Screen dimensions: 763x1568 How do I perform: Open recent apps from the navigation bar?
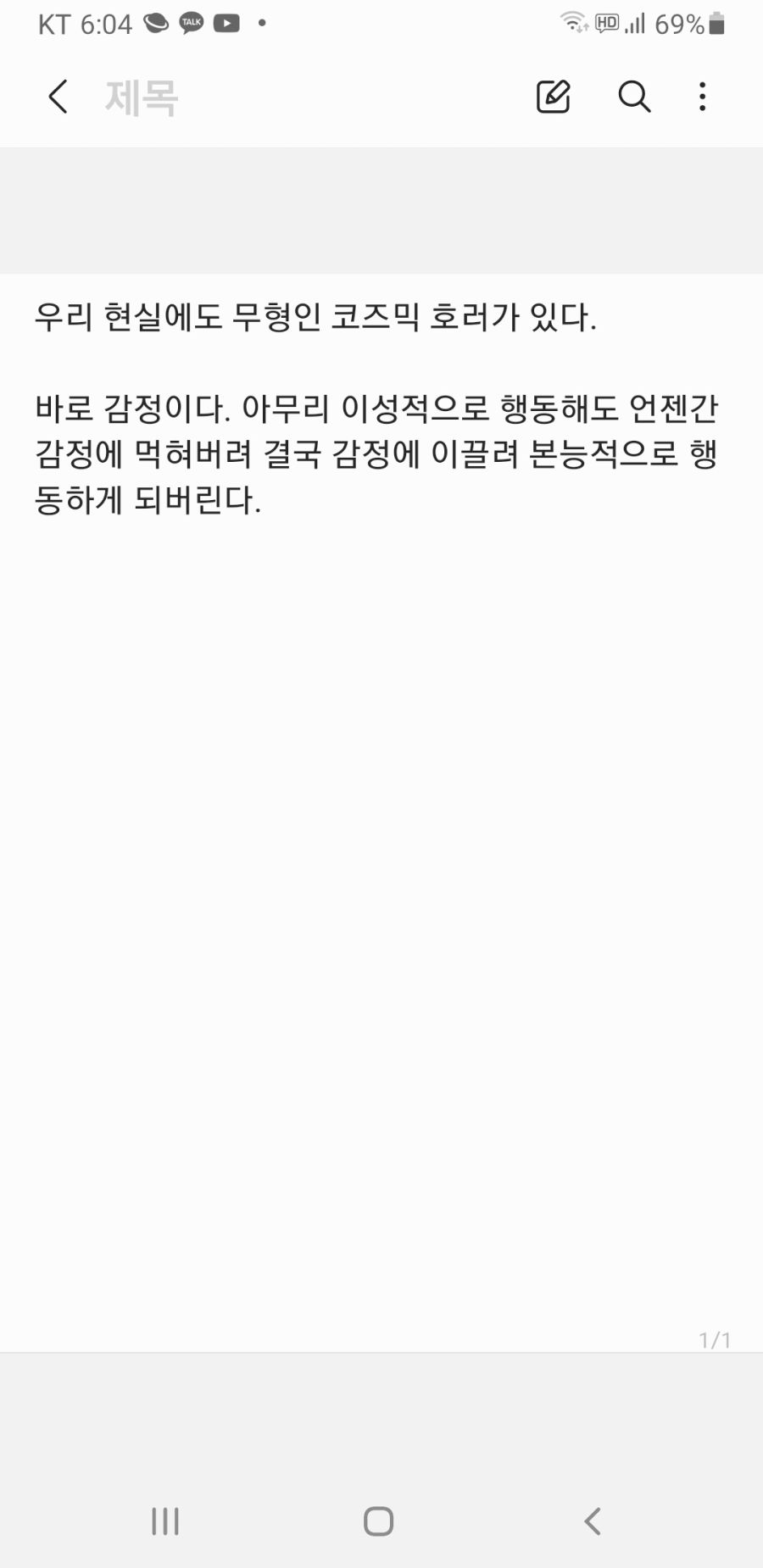point(165,1521)
